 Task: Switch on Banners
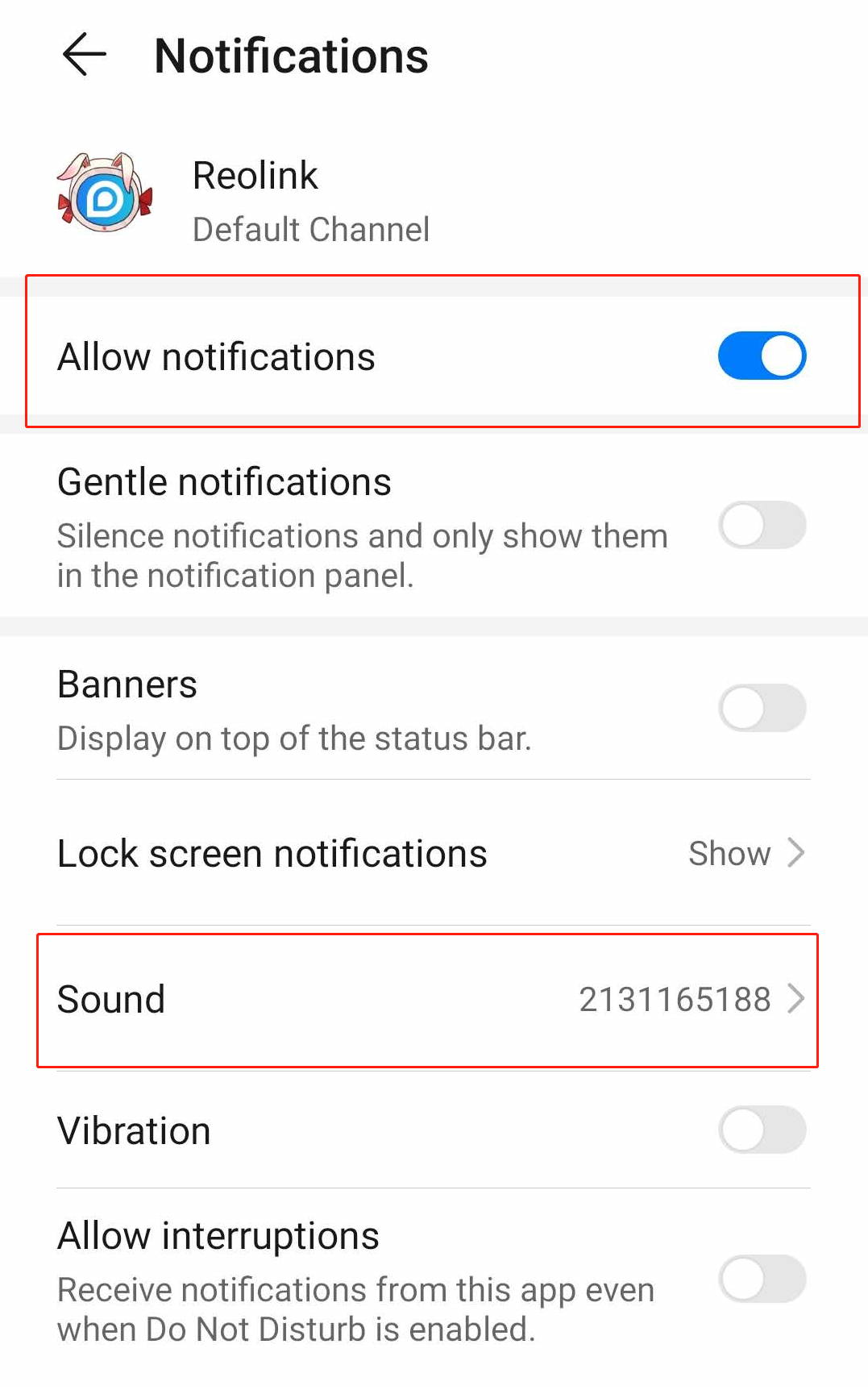point(762,709)
